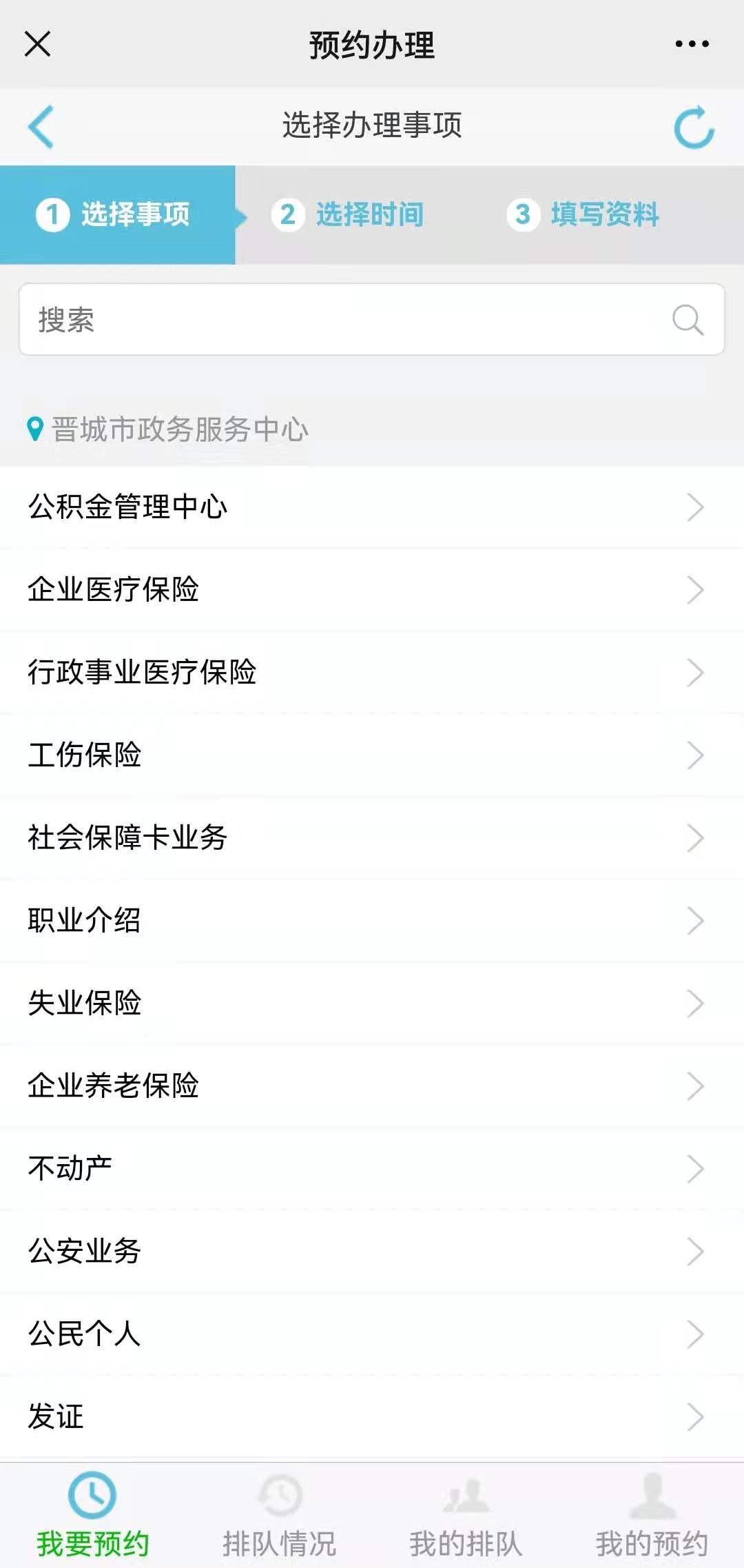This screenshot has width=744, height=1568.
Task: Open 行政事业医疗保险 row
Action: tap(372, 673)
